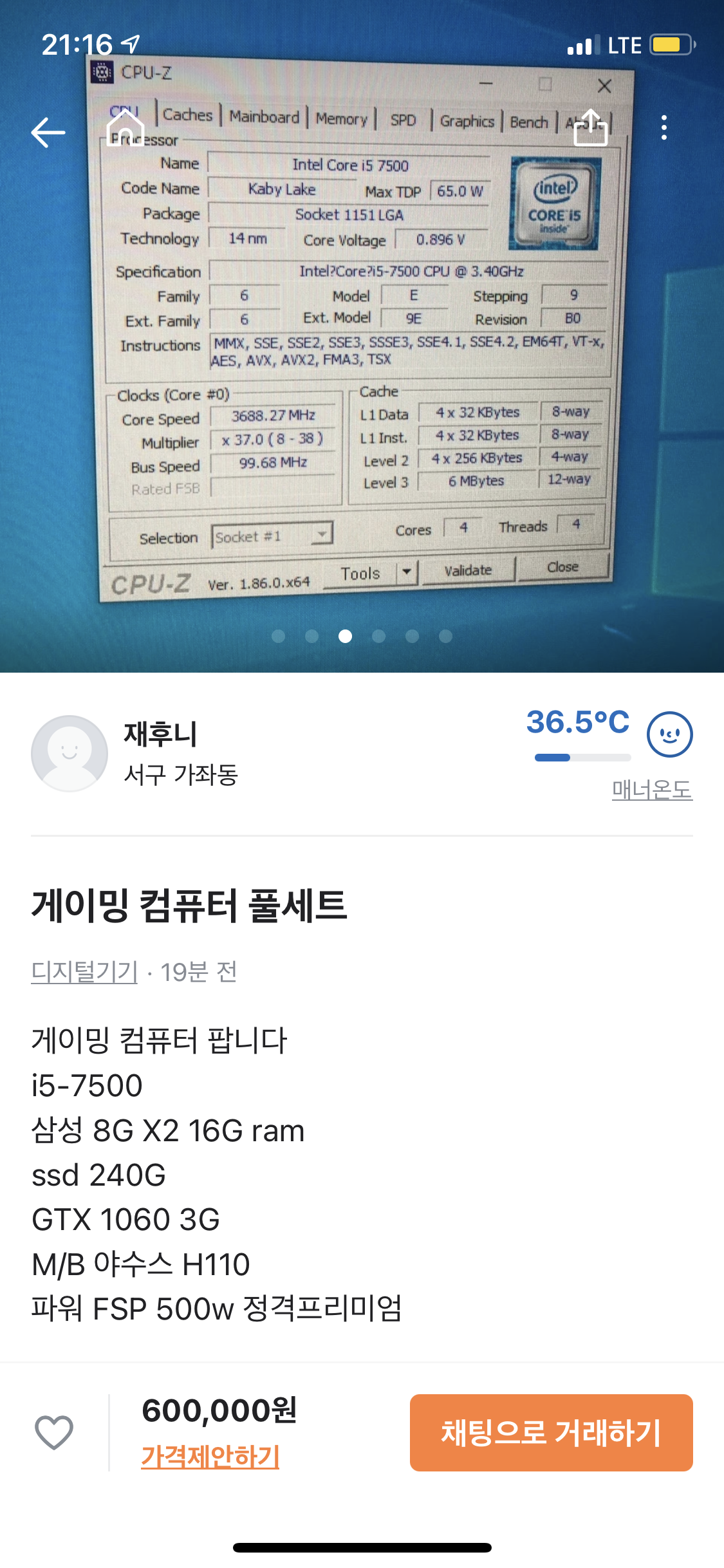Tap the home icon in the header
724x1568 pixels.
pos(125,128)
